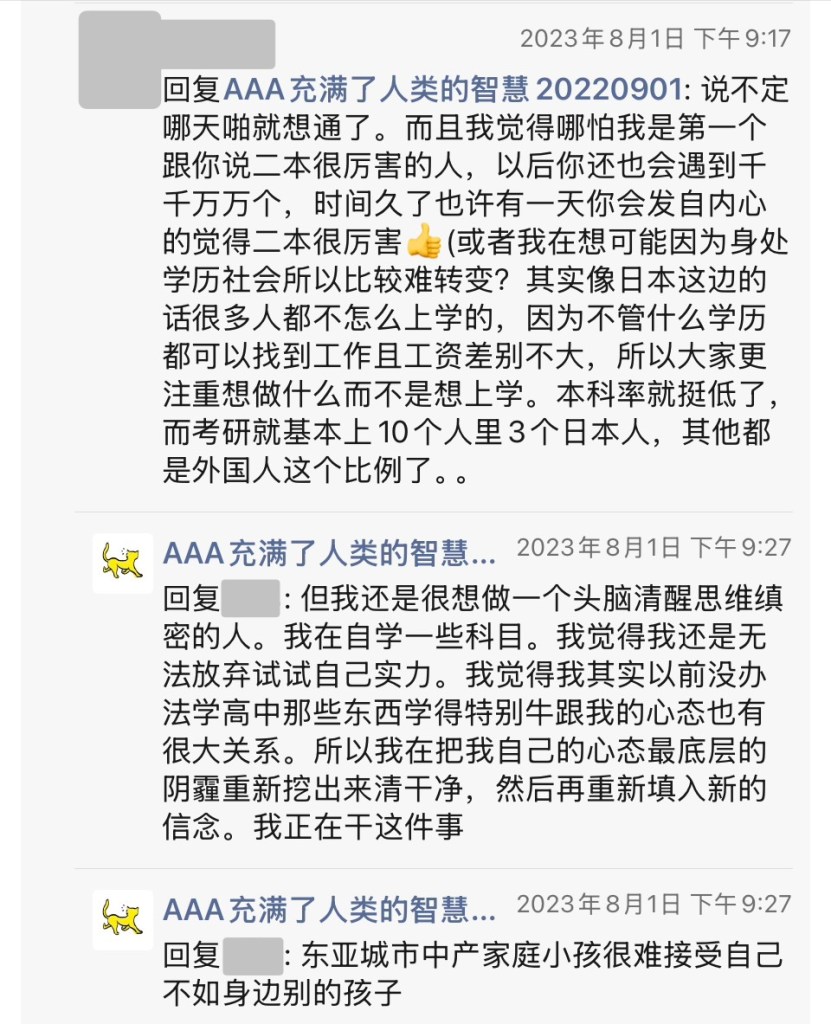Open username above the 头脑清醒思维缜密 reply
The width and height of the screenshot is (831, 1024).
329,552
